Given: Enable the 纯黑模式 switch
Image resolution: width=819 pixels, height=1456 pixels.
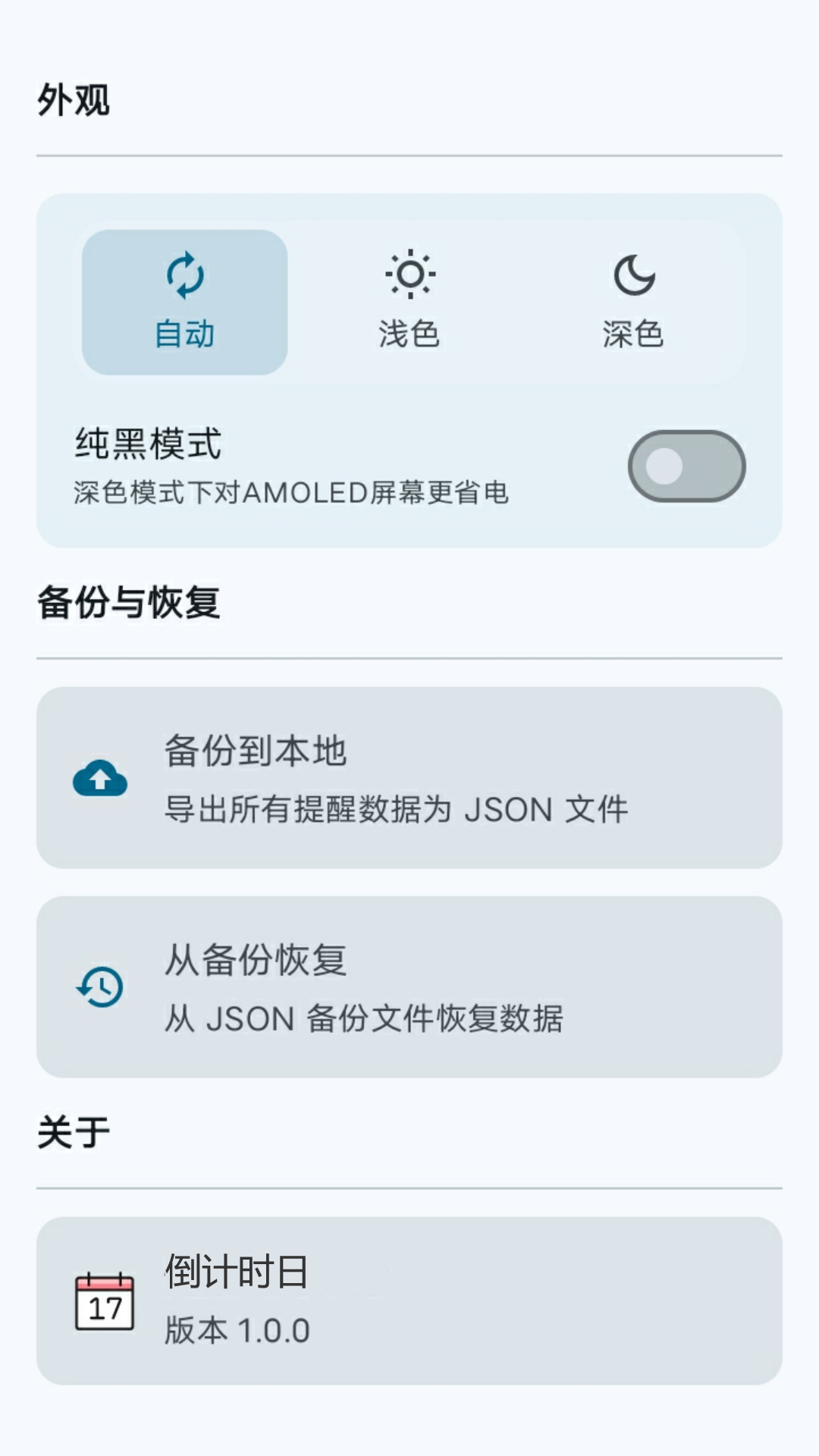Looking at the screenshot, I should pyautogui.click(x=685, y=465).
